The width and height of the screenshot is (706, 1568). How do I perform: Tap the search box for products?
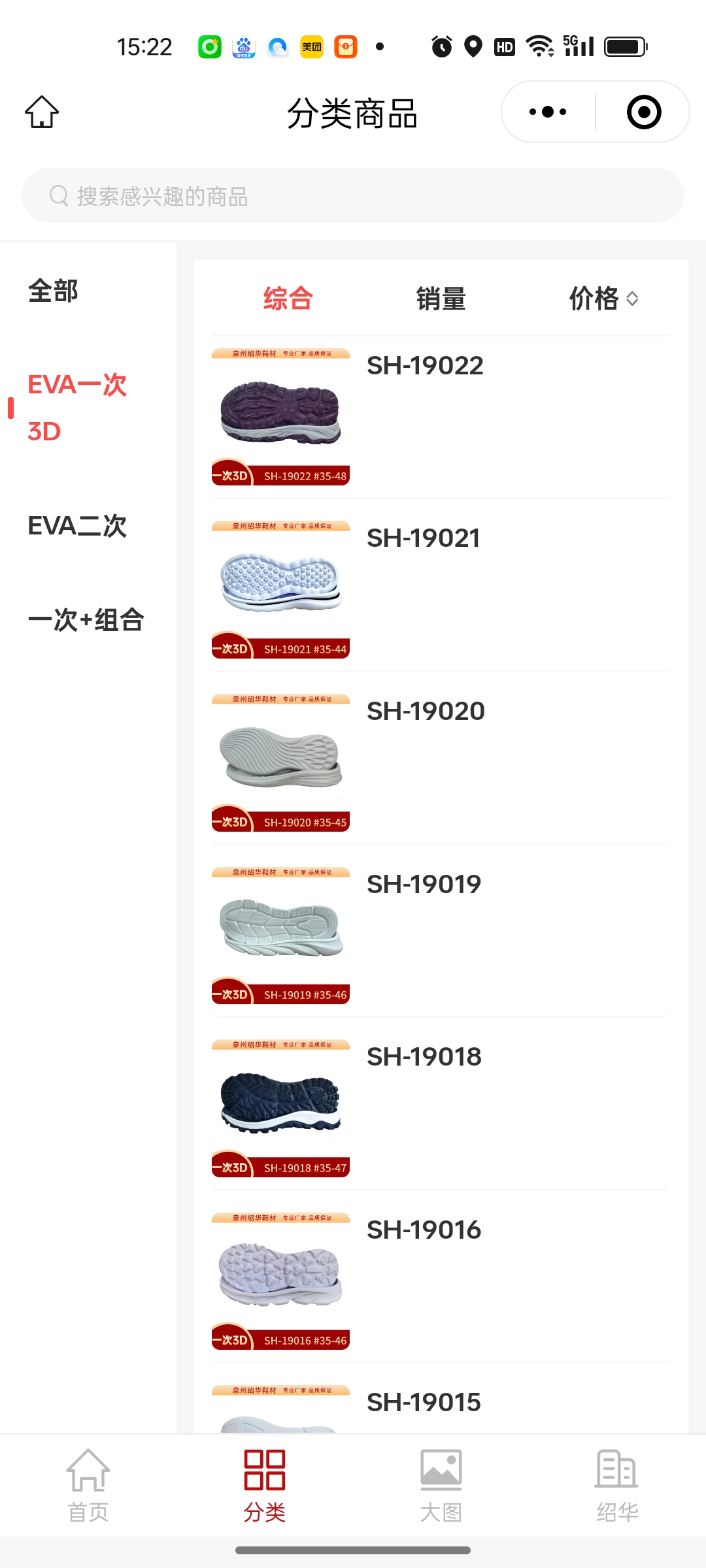353,195
